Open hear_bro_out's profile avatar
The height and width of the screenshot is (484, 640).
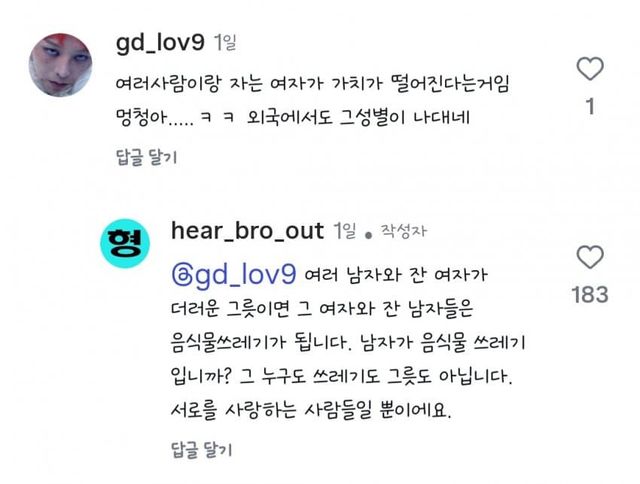coord(126,243)
